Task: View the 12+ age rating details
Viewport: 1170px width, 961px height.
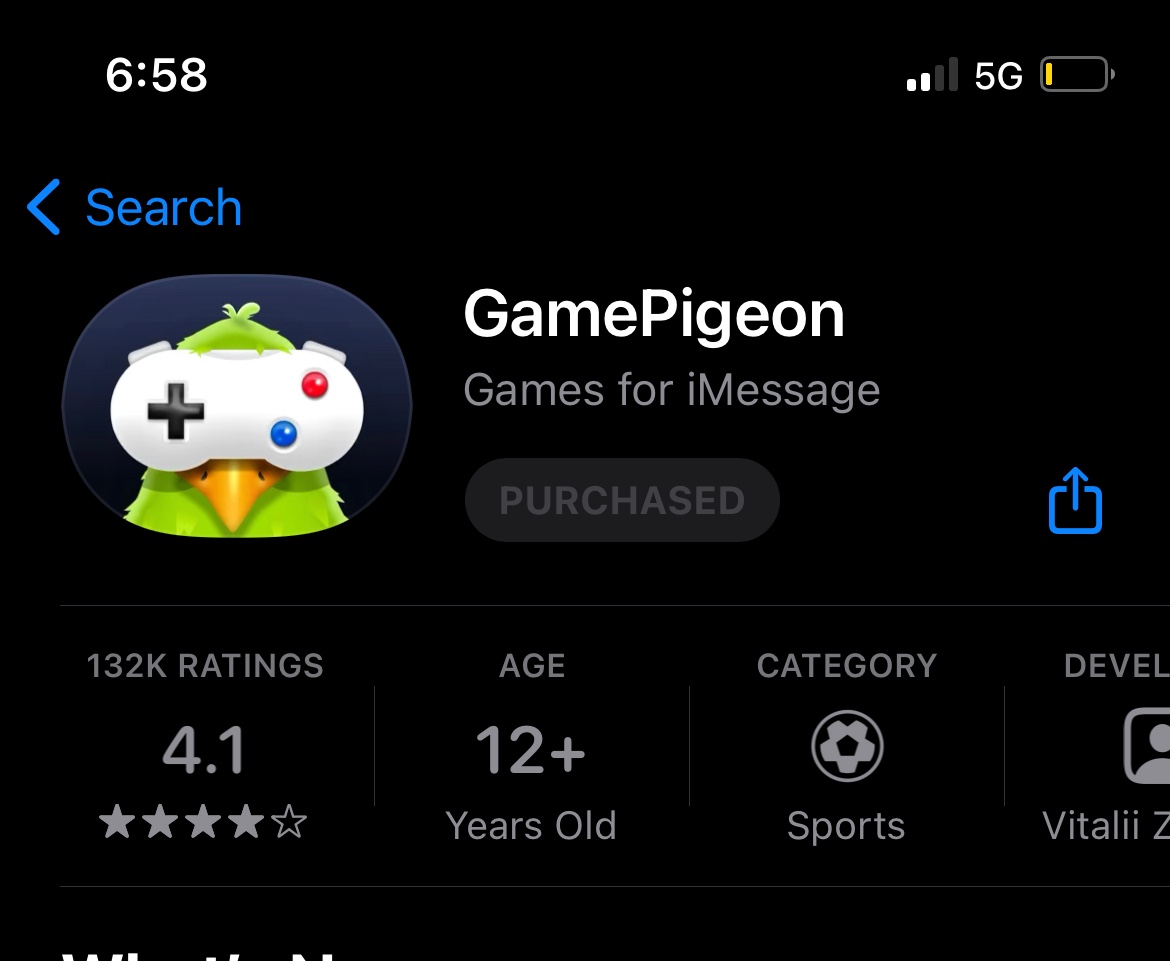Action: point(531,748)
